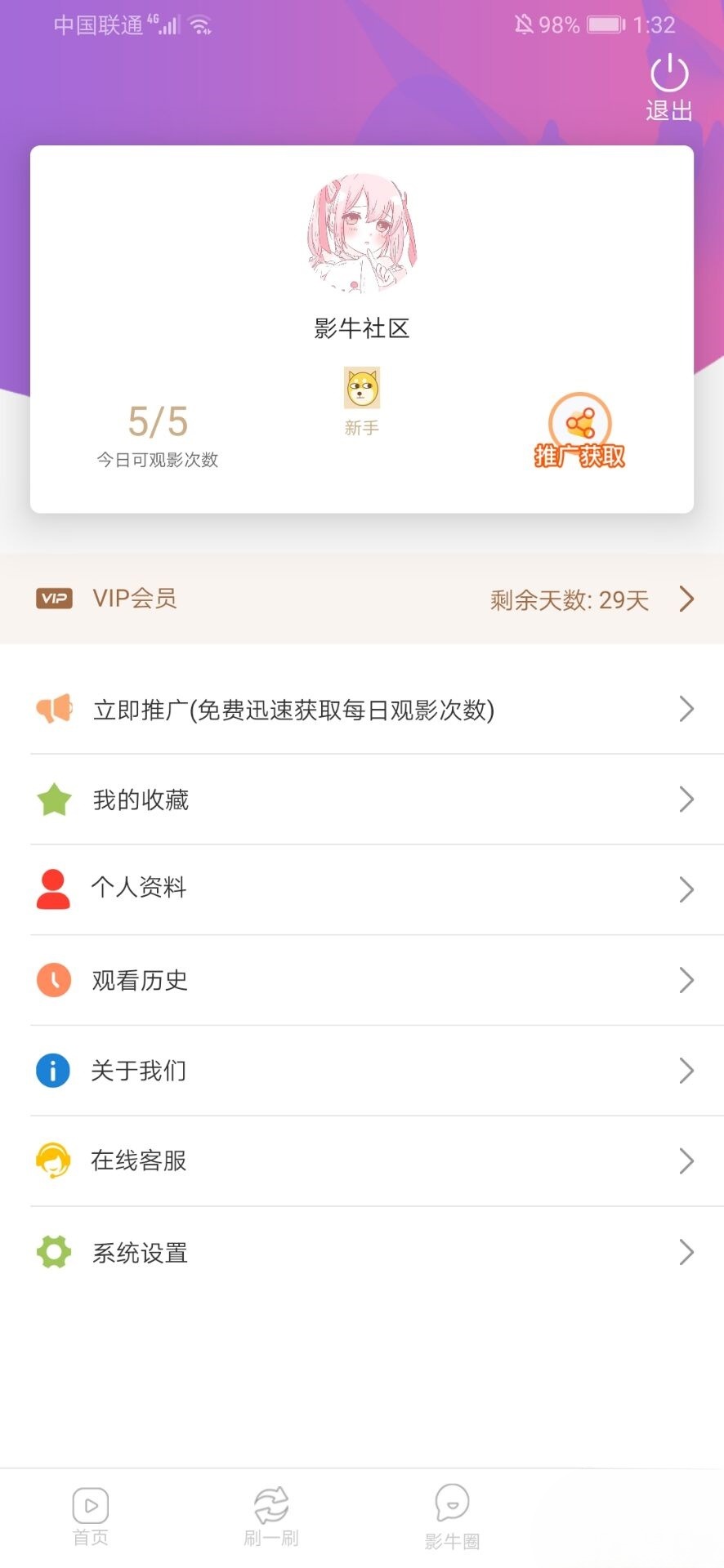Screen dimensions: 724x1568
Task: Click the orange clock watch-history icon
Action: [52, 980]
